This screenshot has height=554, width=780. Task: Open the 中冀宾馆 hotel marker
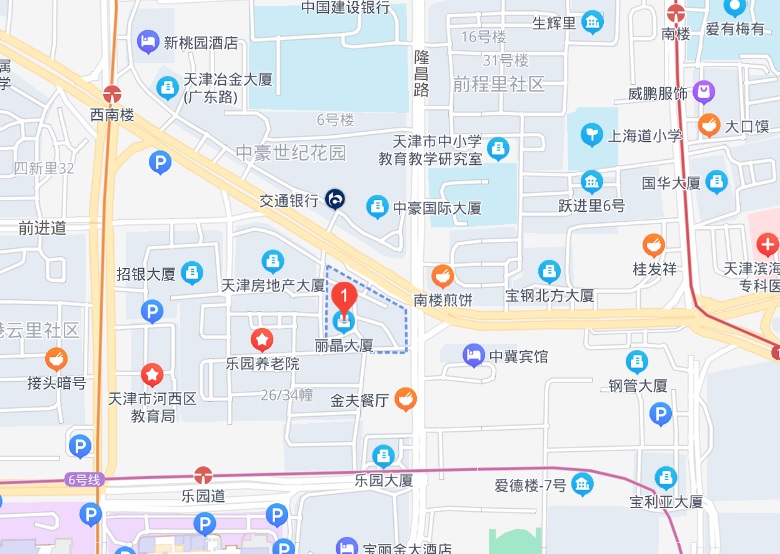click(x=473, y=355)
